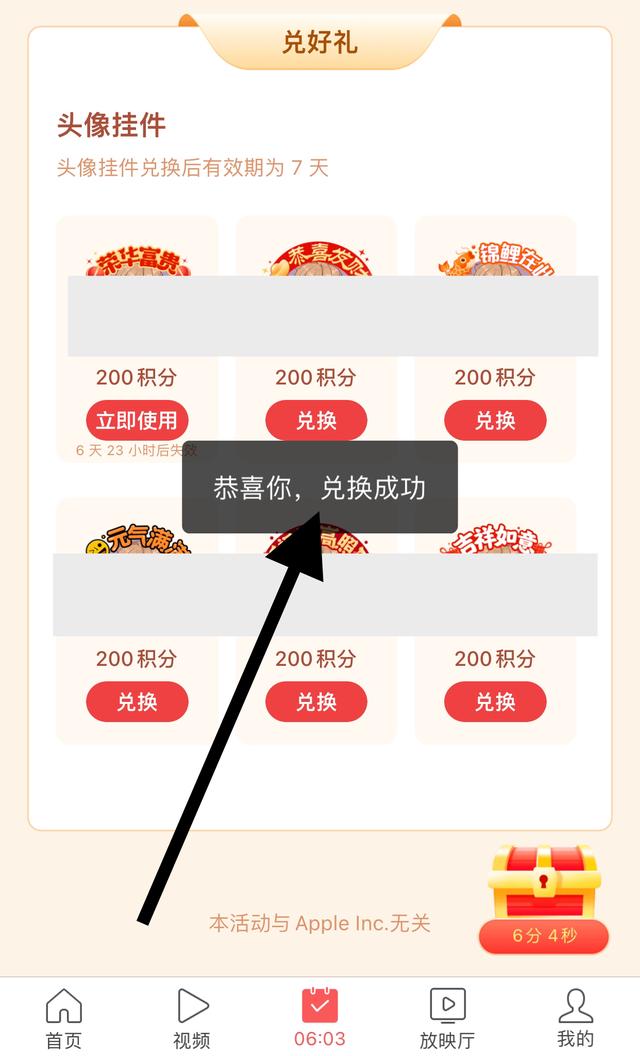Switch to the 视频 tab

tap(191, 1017)
